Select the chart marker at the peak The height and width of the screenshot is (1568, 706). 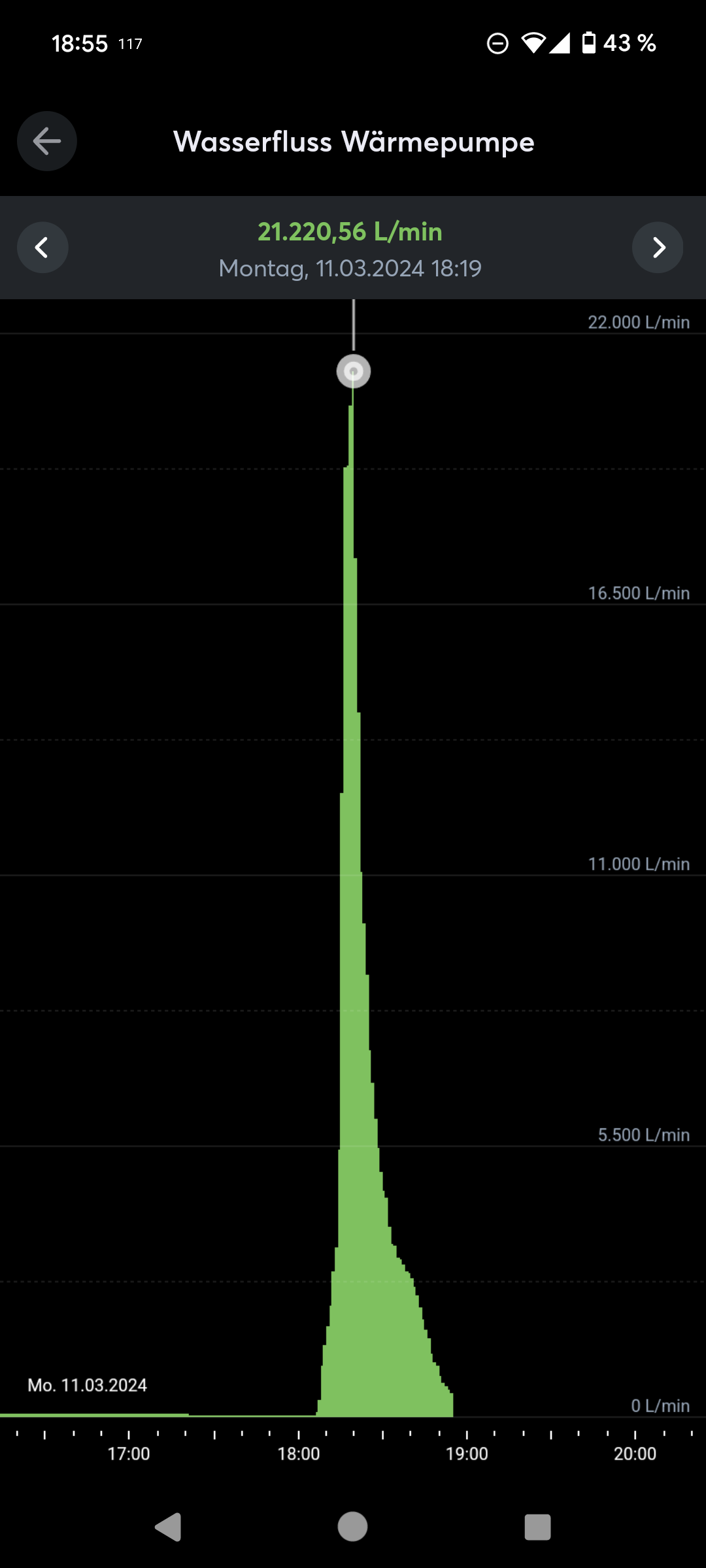[x=354, y=372]
